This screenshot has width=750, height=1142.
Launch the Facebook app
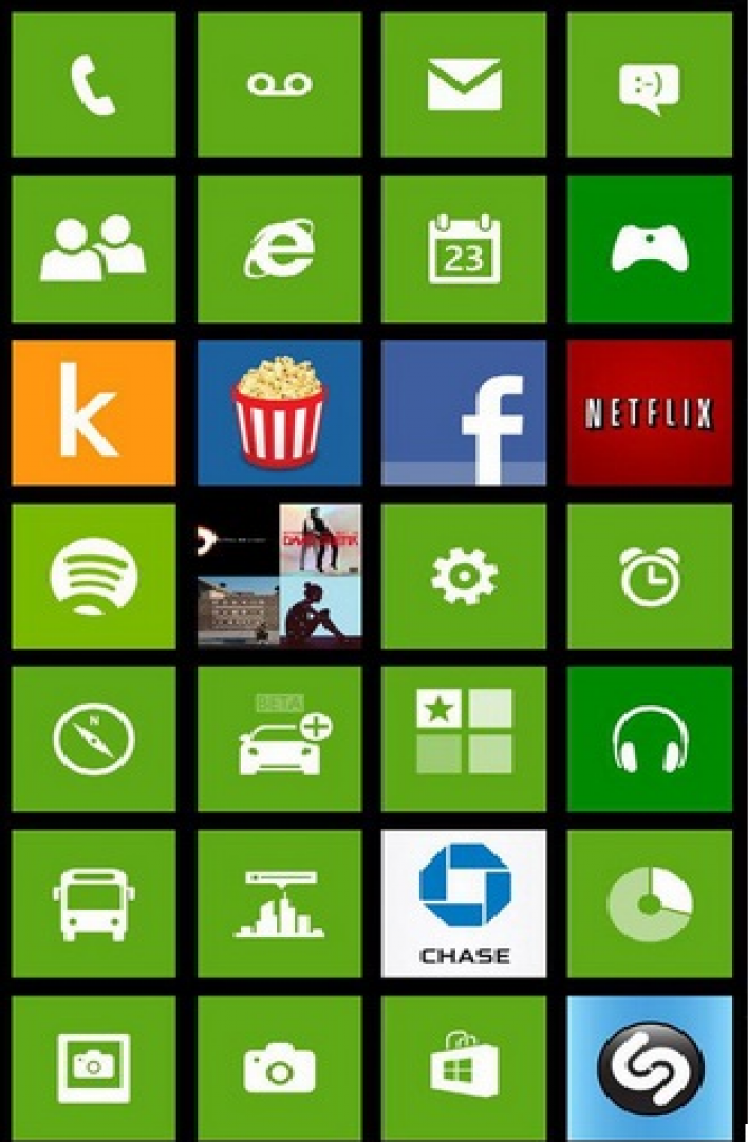(464, 412)
